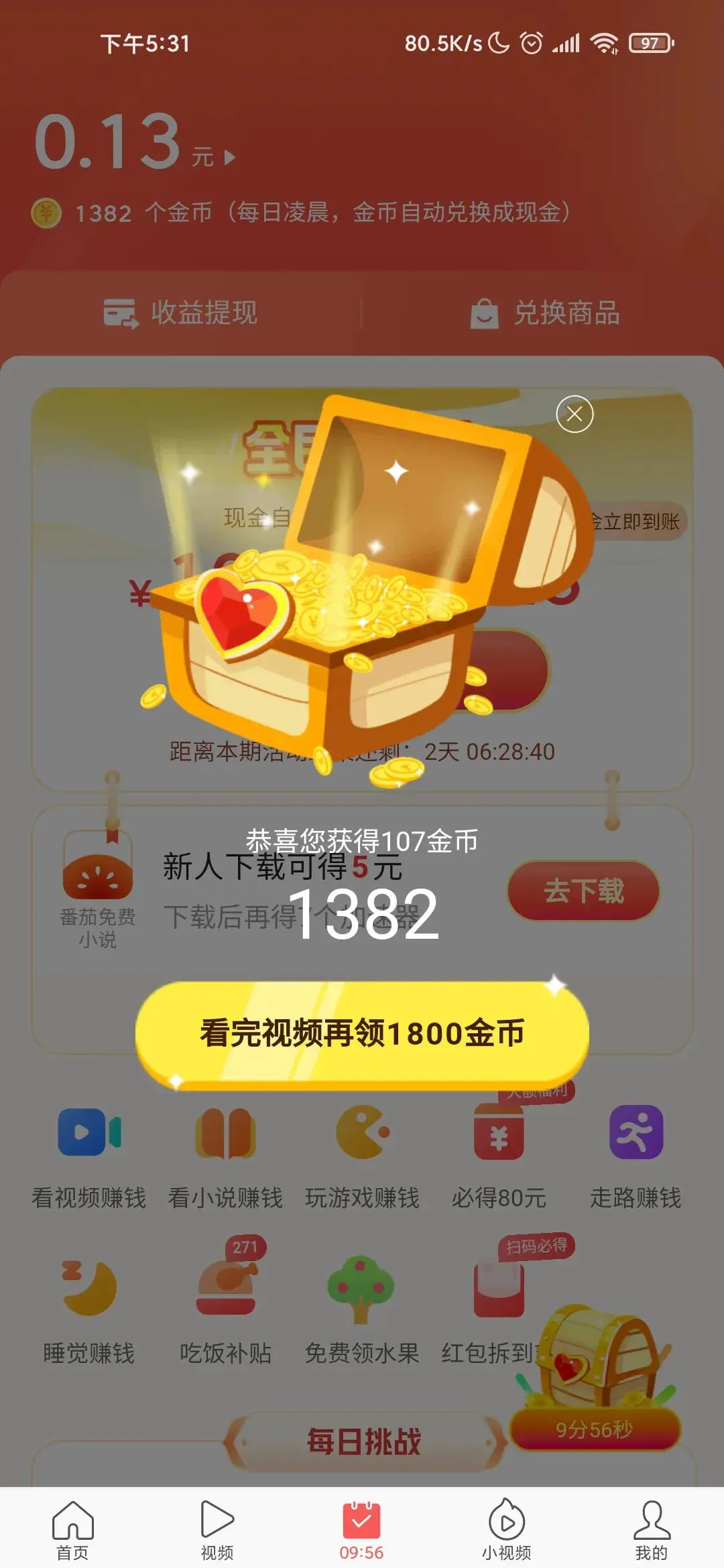Tap the floating treasure chest countdown
Screen dimensions: 724x1568
click(595, 1380)
